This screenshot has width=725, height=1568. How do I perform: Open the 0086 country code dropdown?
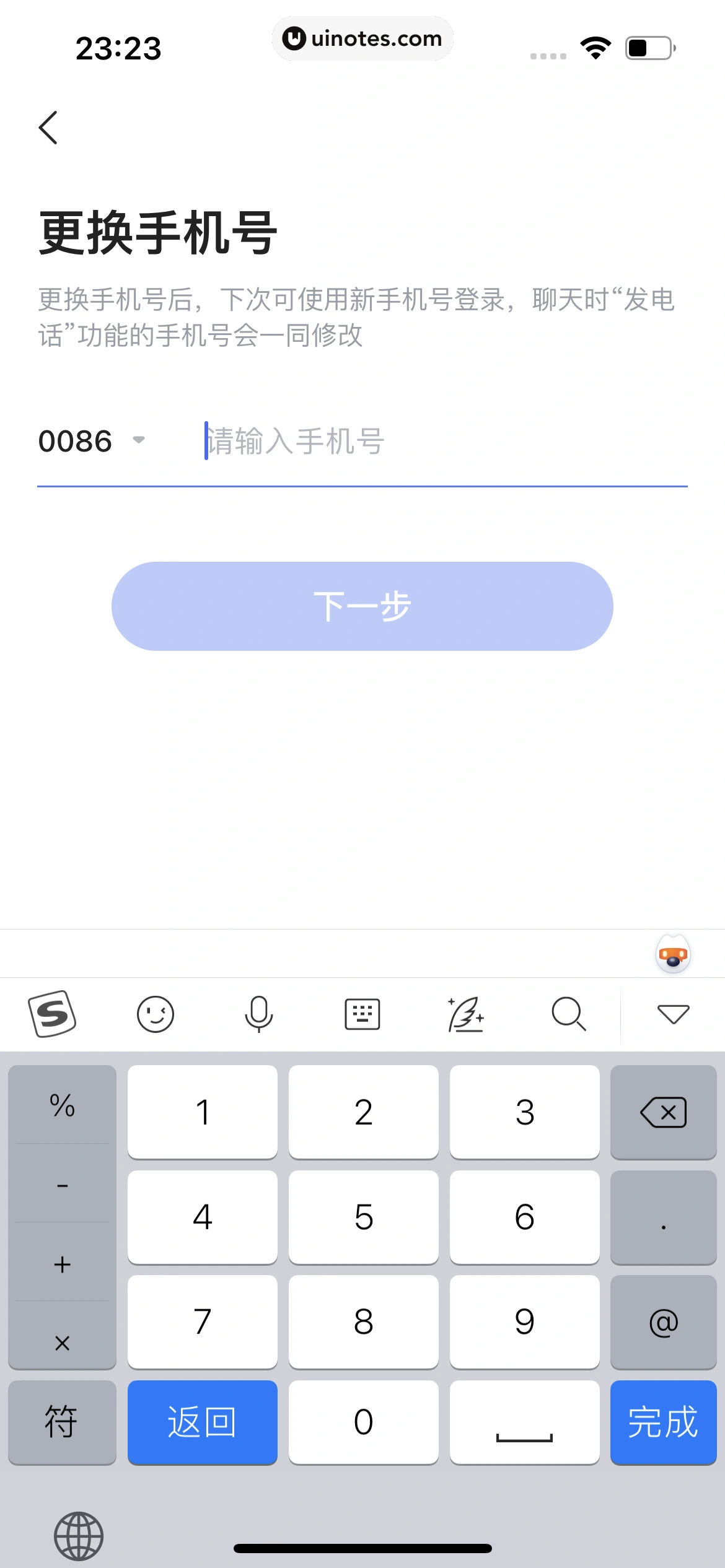[x=92, y=441]
